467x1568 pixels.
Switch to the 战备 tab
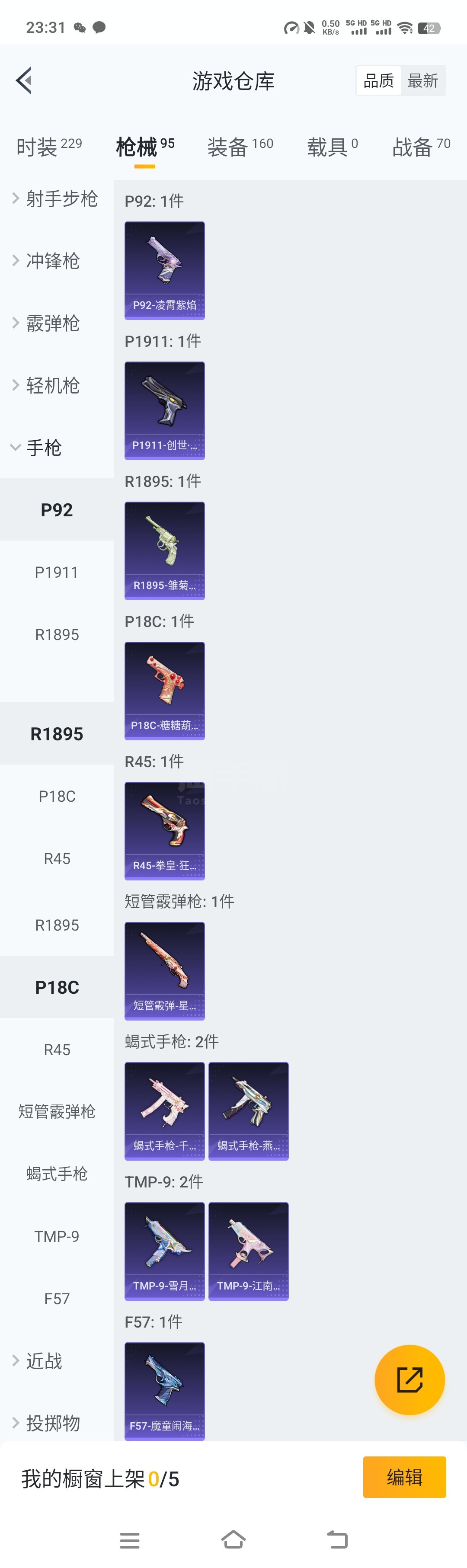point(421,147)
